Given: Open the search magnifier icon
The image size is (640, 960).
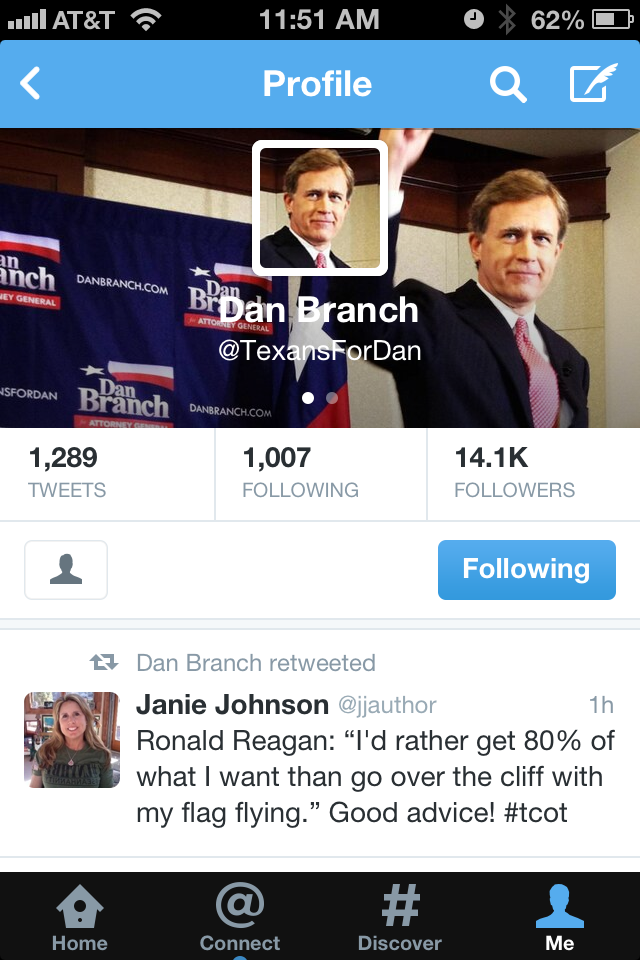Looking at the screenshot, I should [507, 85].
